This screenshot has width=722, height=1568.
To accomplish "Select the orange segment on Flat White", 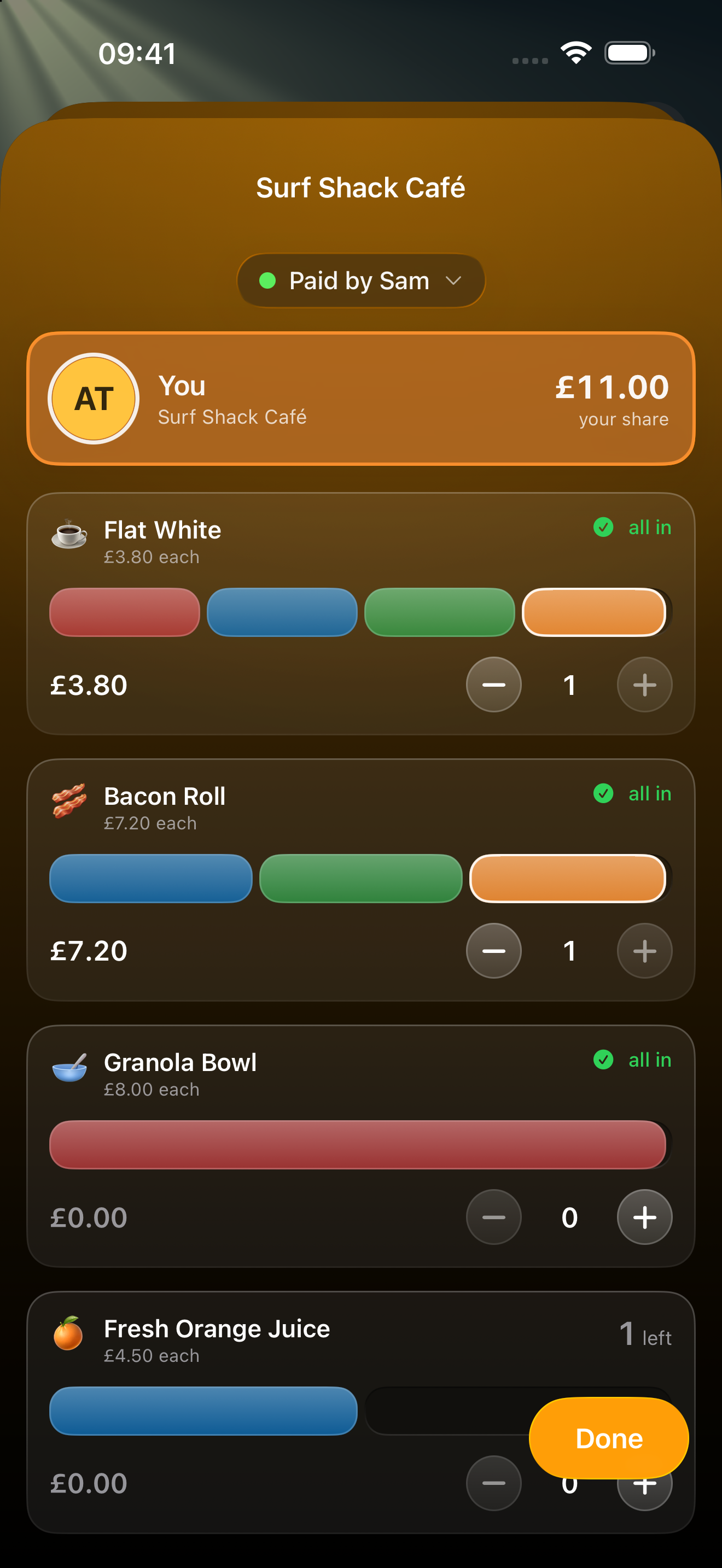I will [594, 612].
